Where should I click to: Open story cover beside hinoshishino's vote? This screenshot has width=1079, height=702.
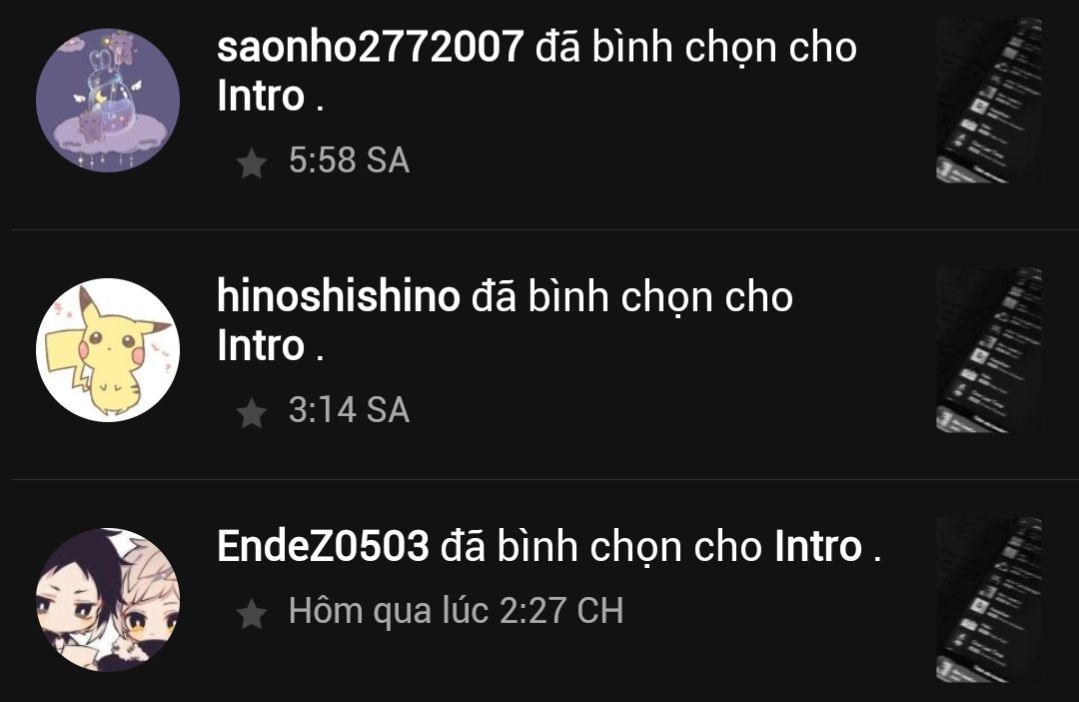(x=989, y=349)
